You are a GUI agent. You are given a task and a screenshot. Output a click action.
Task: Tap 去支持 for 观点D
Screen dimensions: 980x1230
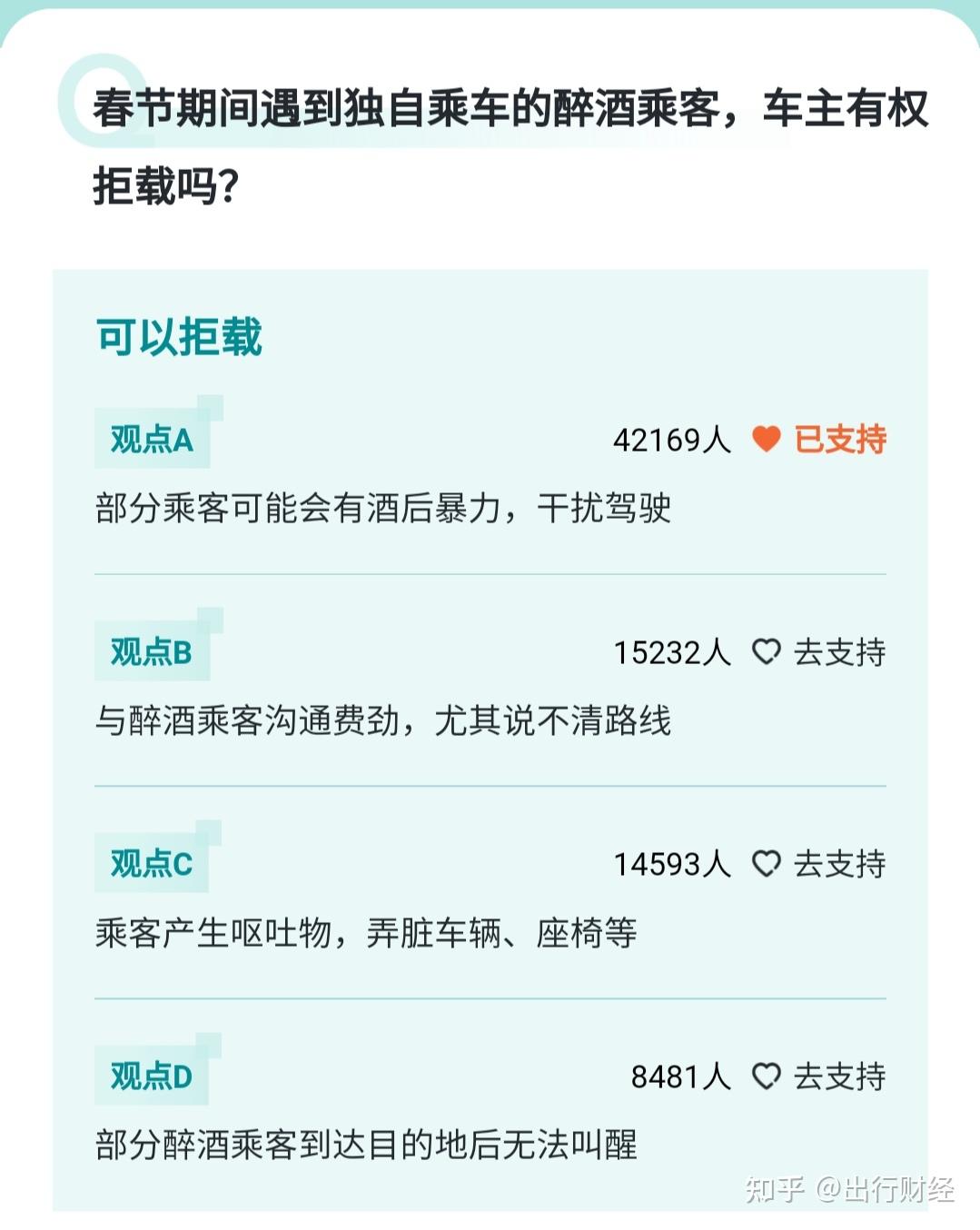coord(819,1076)
